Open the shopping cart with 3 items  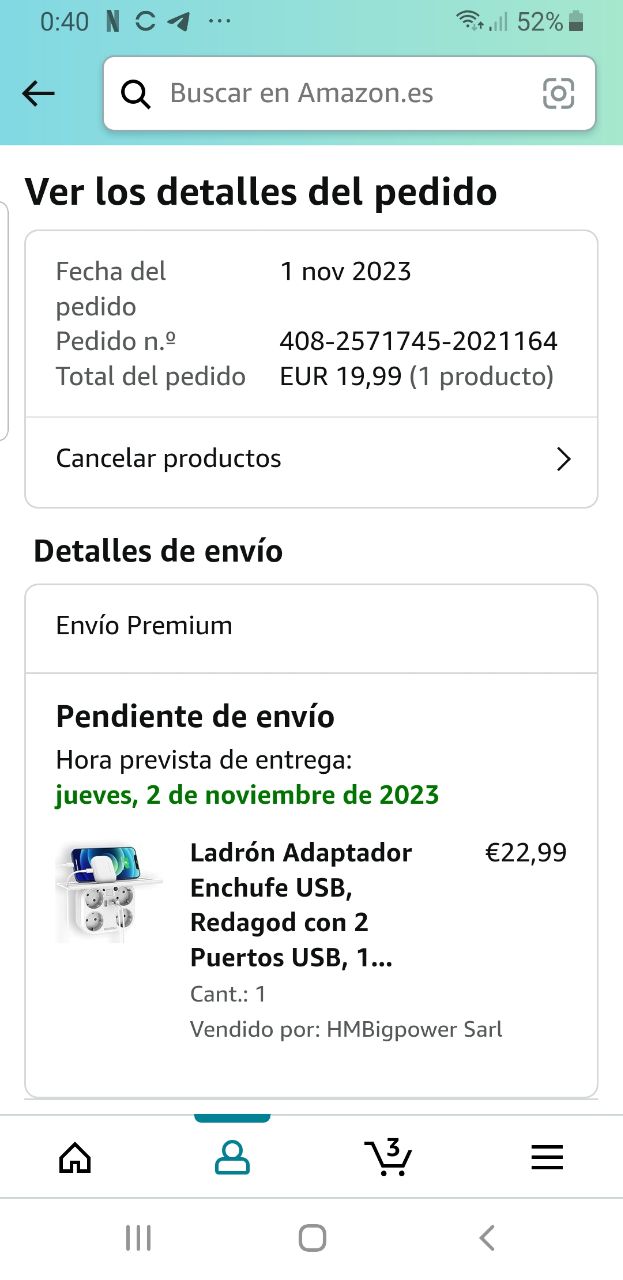pos(388,1157)
